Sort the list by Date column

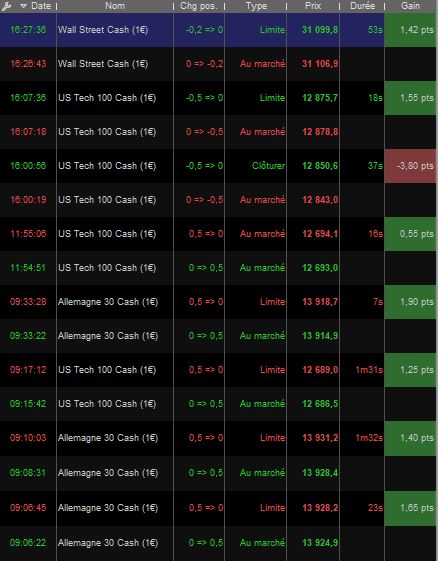pos(40,6)
